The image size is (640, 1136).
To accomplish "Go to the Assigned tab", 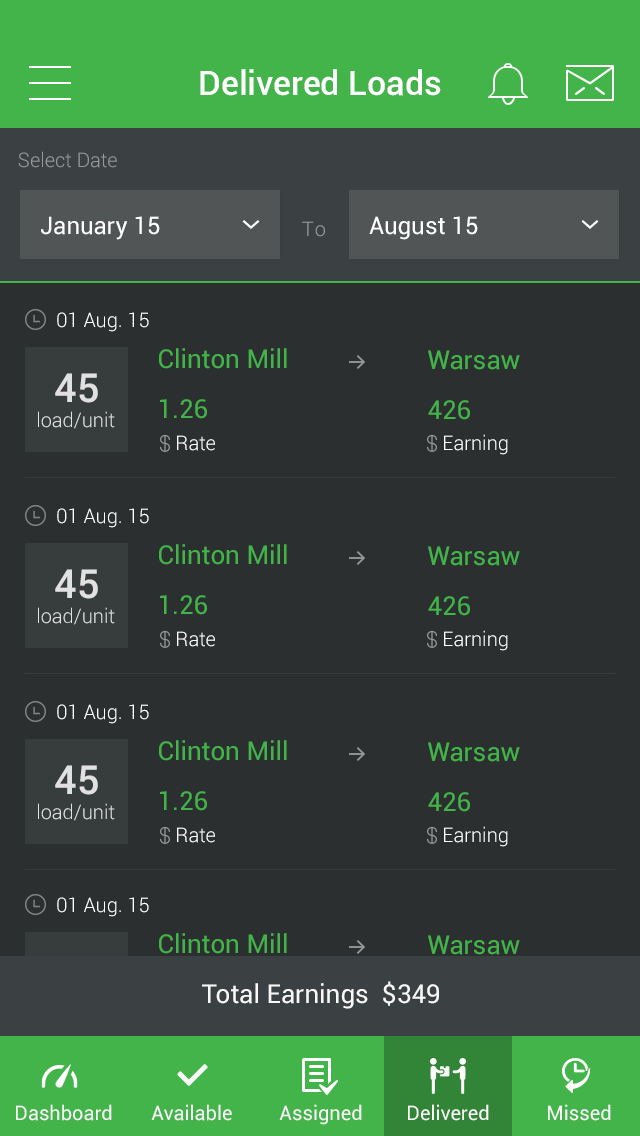I will [x=320, y=1086].
